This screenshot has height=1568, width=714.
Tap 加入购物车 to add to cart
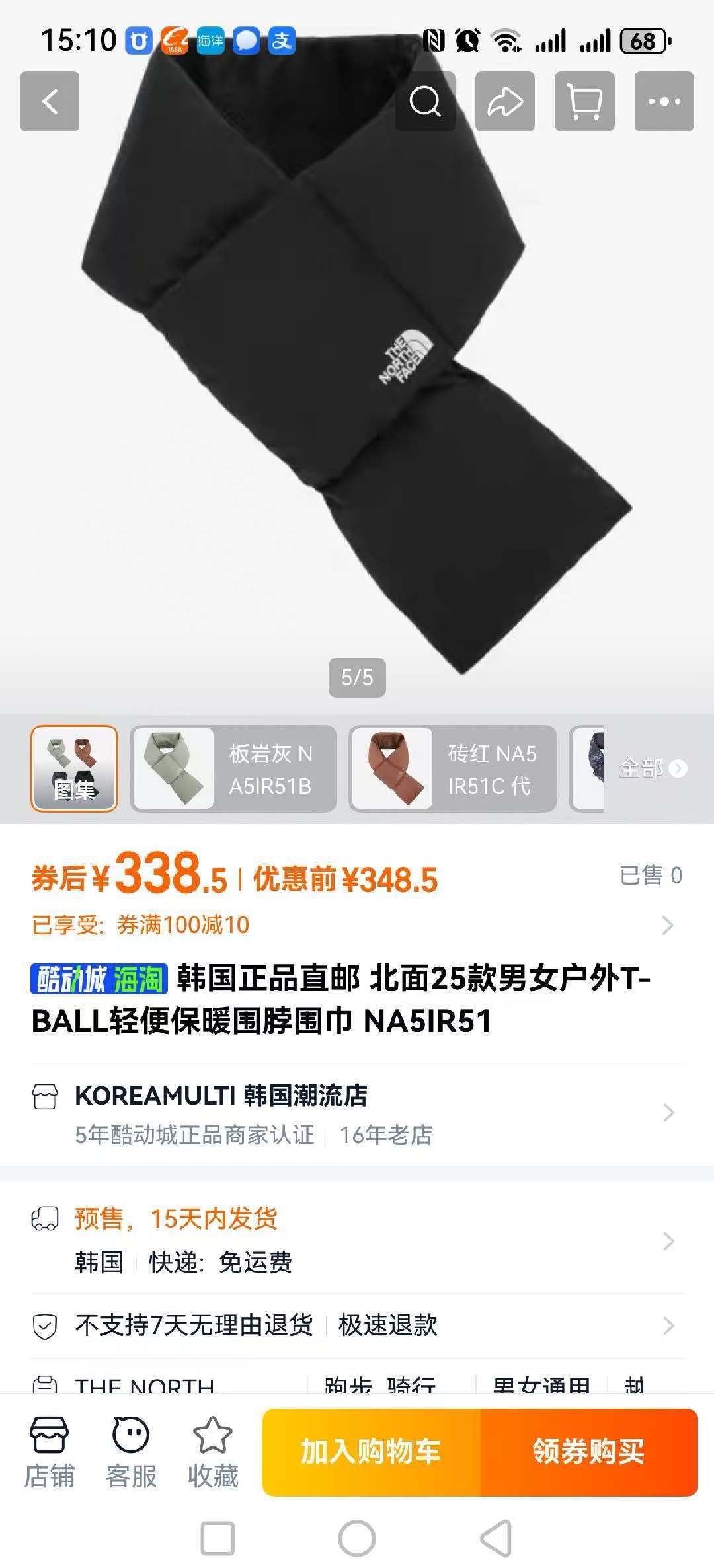click(371, 1452)
